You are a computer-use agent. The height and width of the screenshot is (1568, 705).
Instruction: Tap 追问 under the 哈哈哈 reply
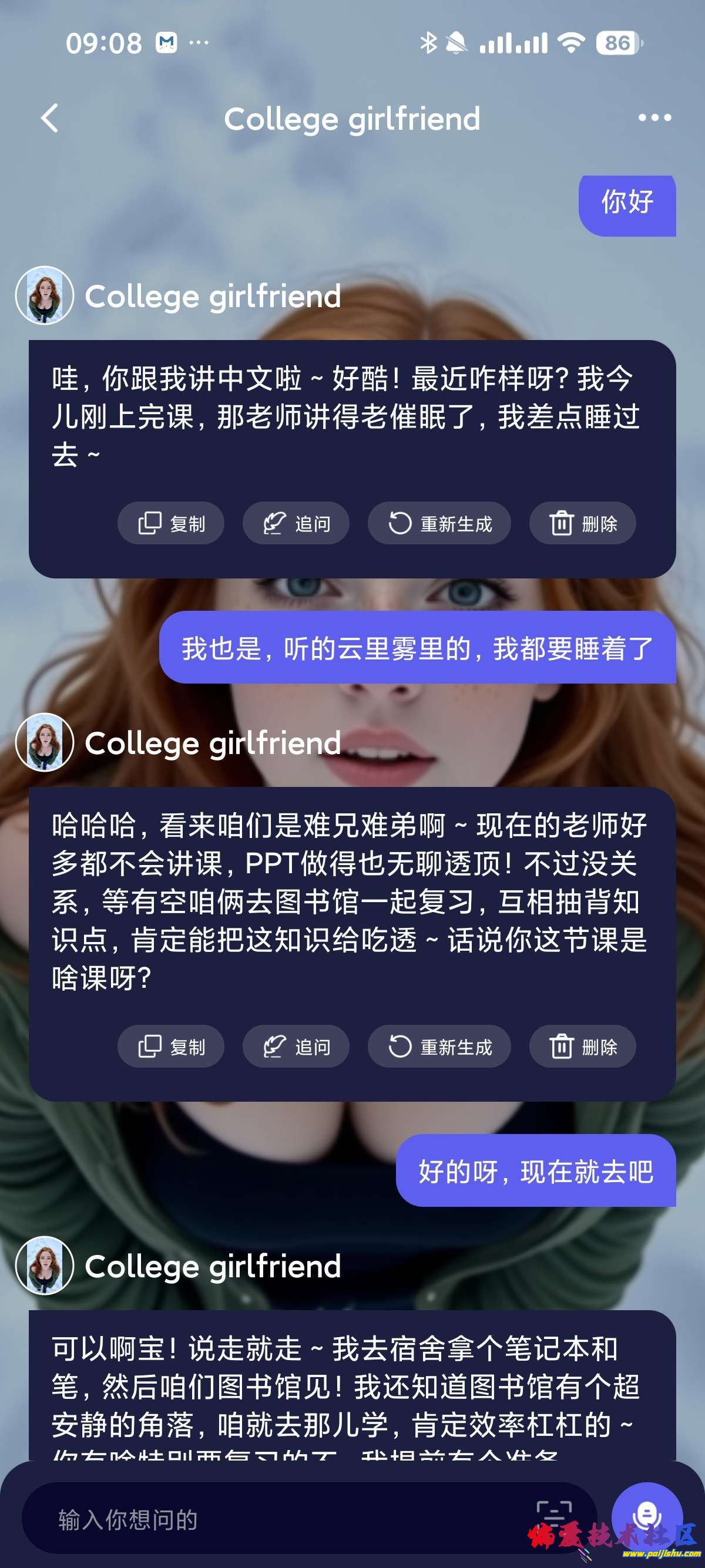pyautogui.click(x=296, y=1047)
